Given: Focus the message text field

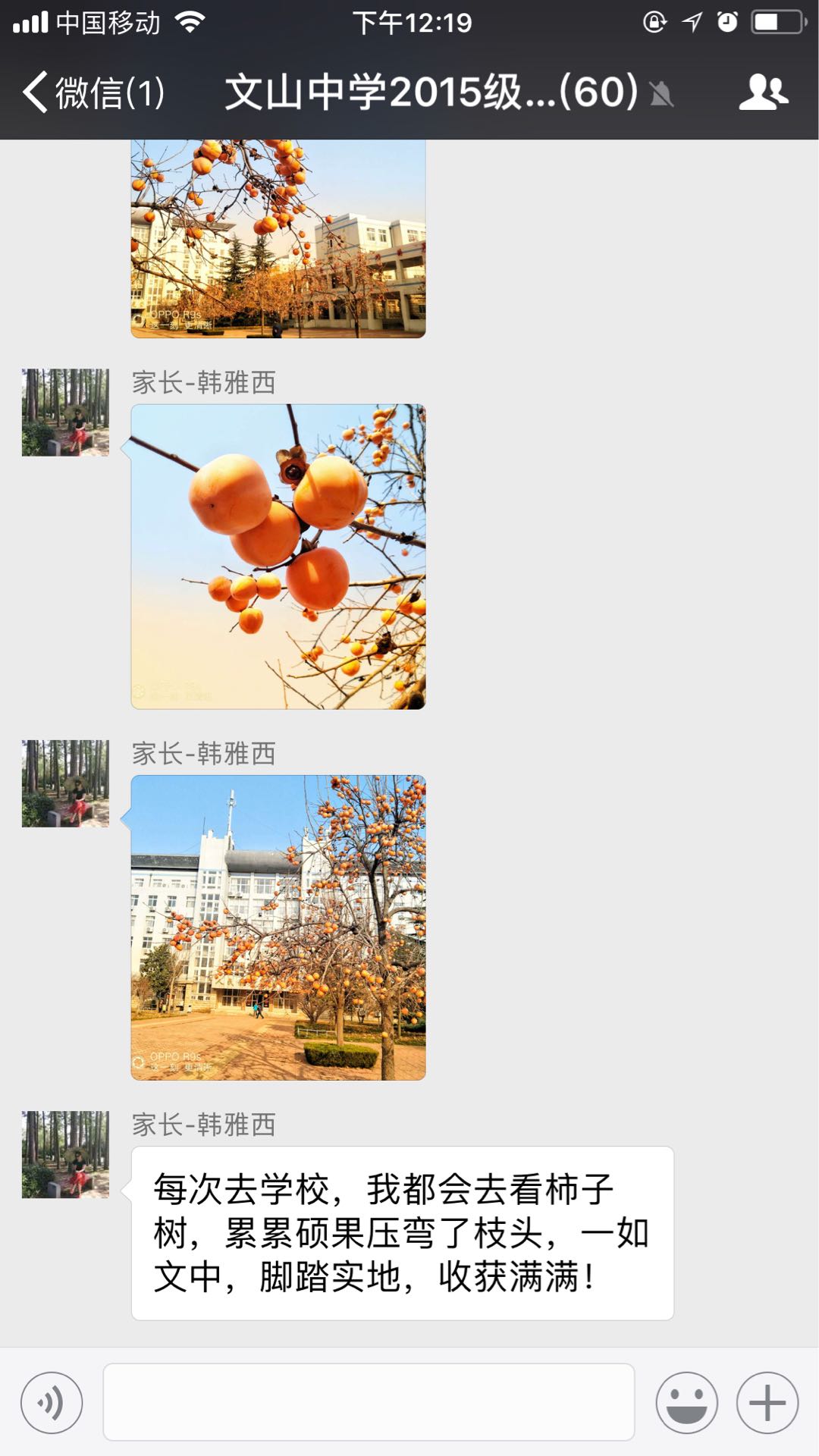Looking at the screenshot, I should [x=369, y=1402].
